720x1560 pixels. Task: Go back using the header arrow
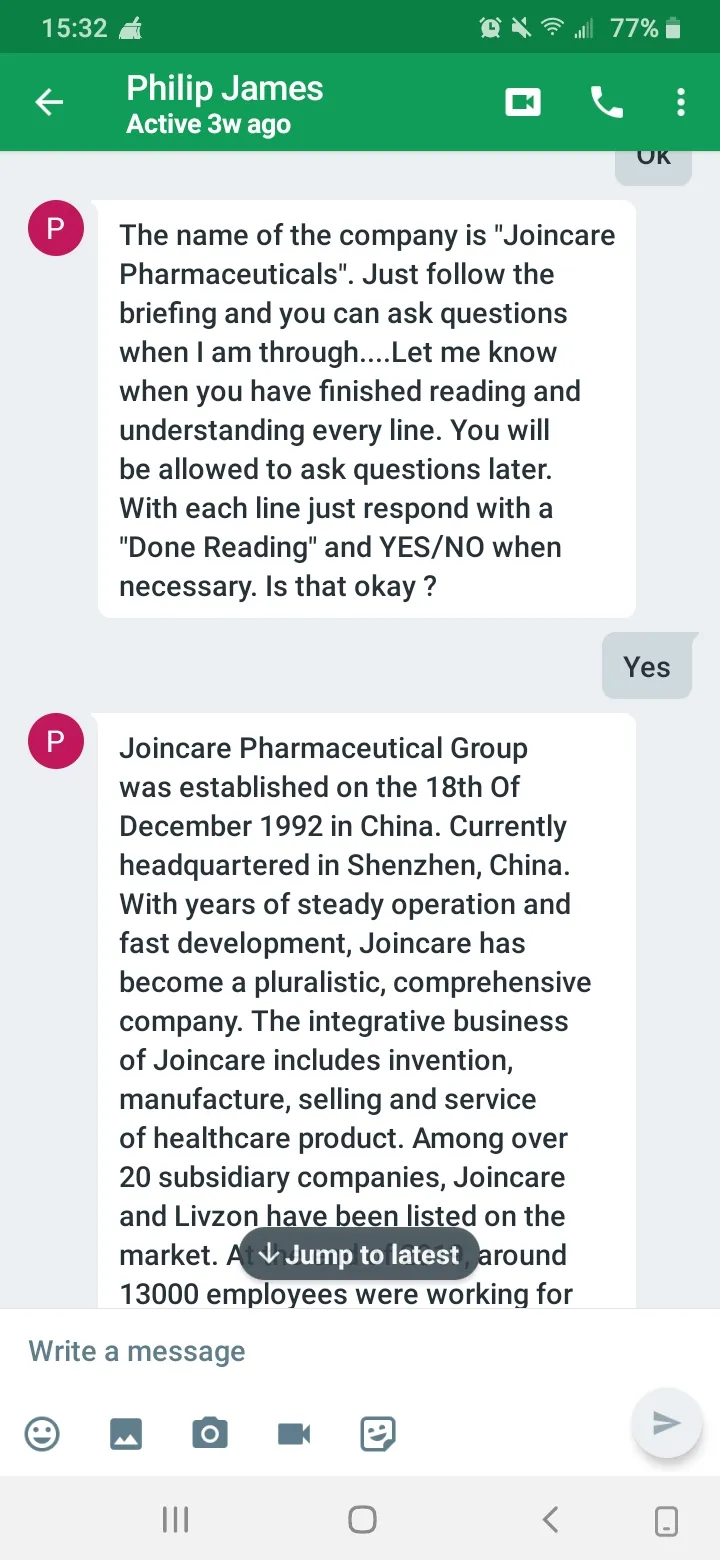(x=48, y=102)
